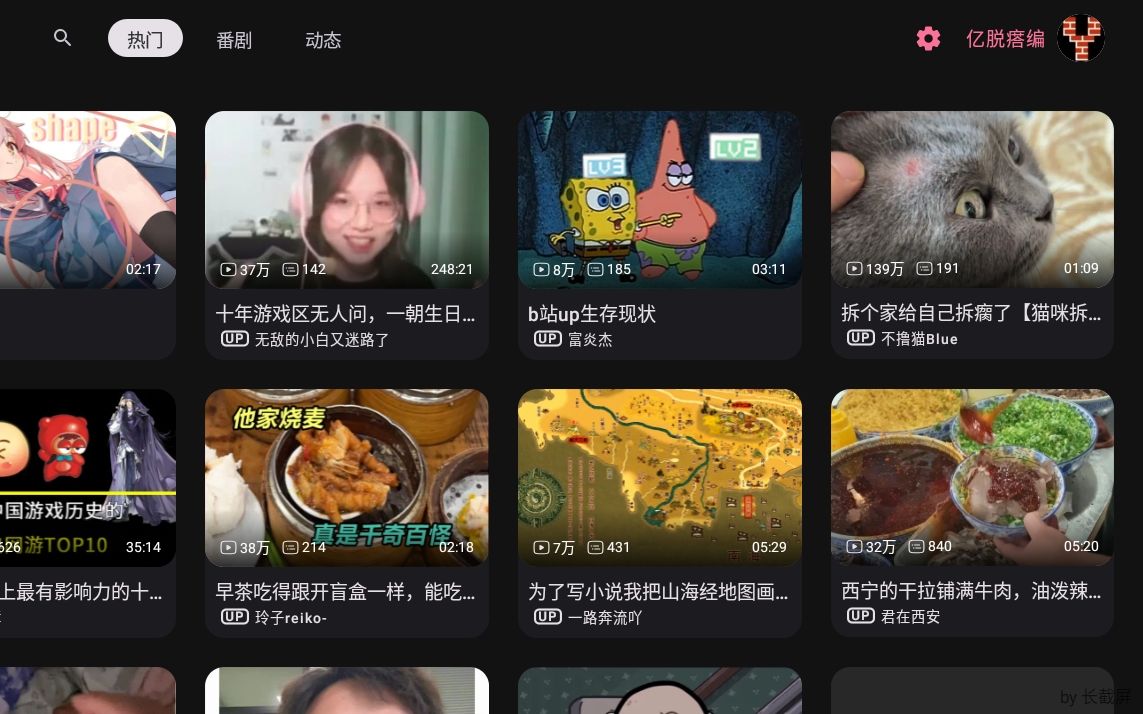Open the 西宁的干拉铺满牛肉 video
Screen dimensions: 1143x714
point(972,478)
